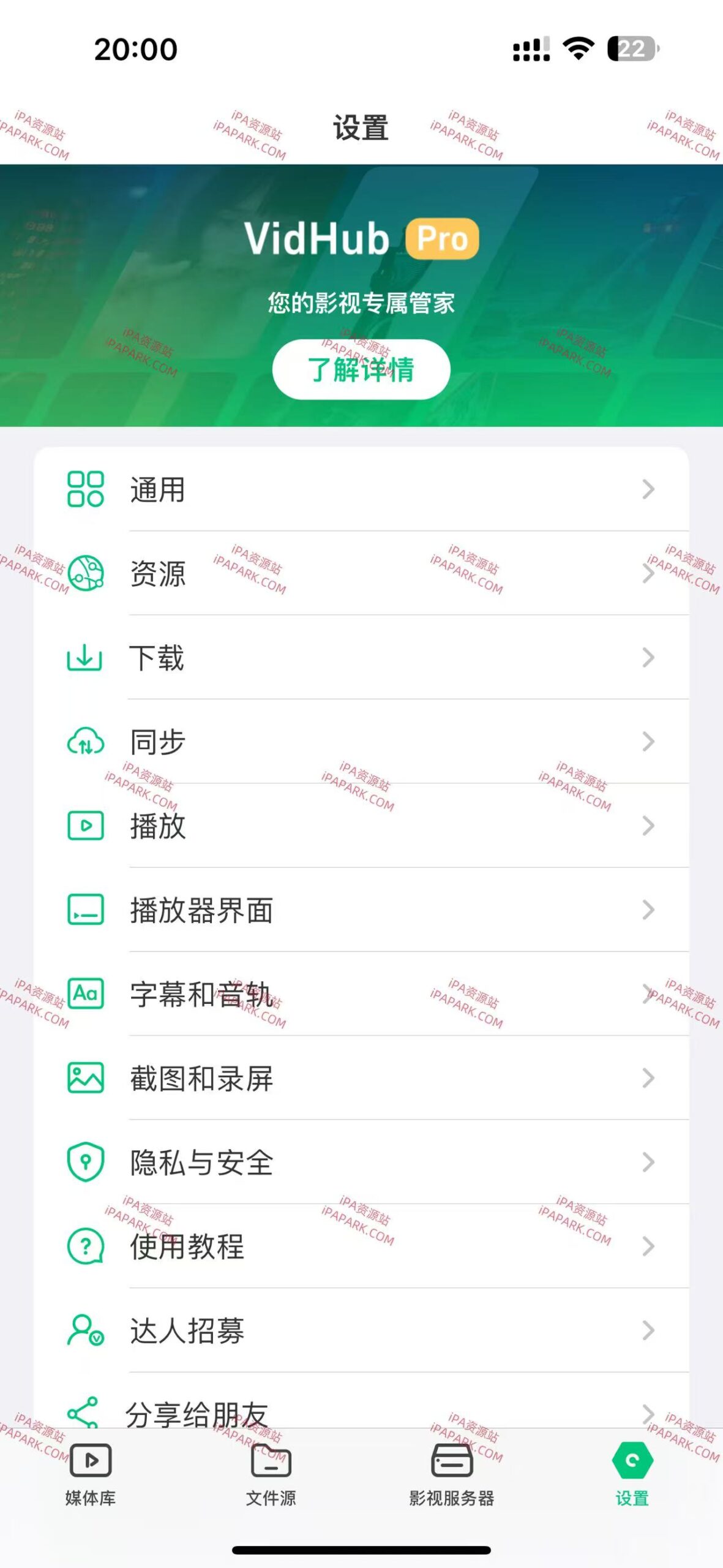
Task: Click the 播放 (Playback) play icon
Action: tap(86, 826)
